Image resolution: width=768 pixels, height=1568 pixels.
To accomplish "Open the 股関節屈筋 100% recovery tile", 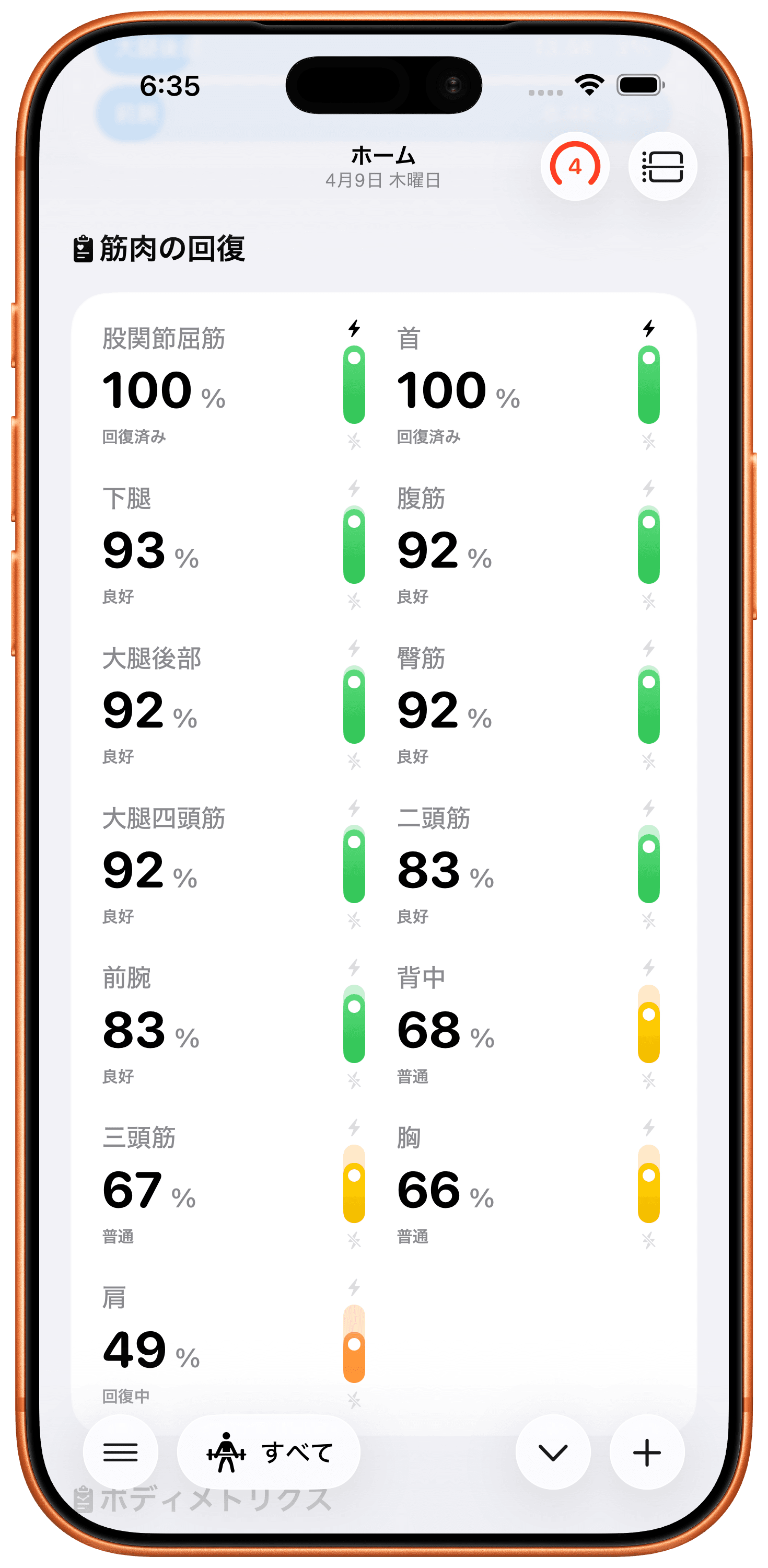I will coord(231,385).
